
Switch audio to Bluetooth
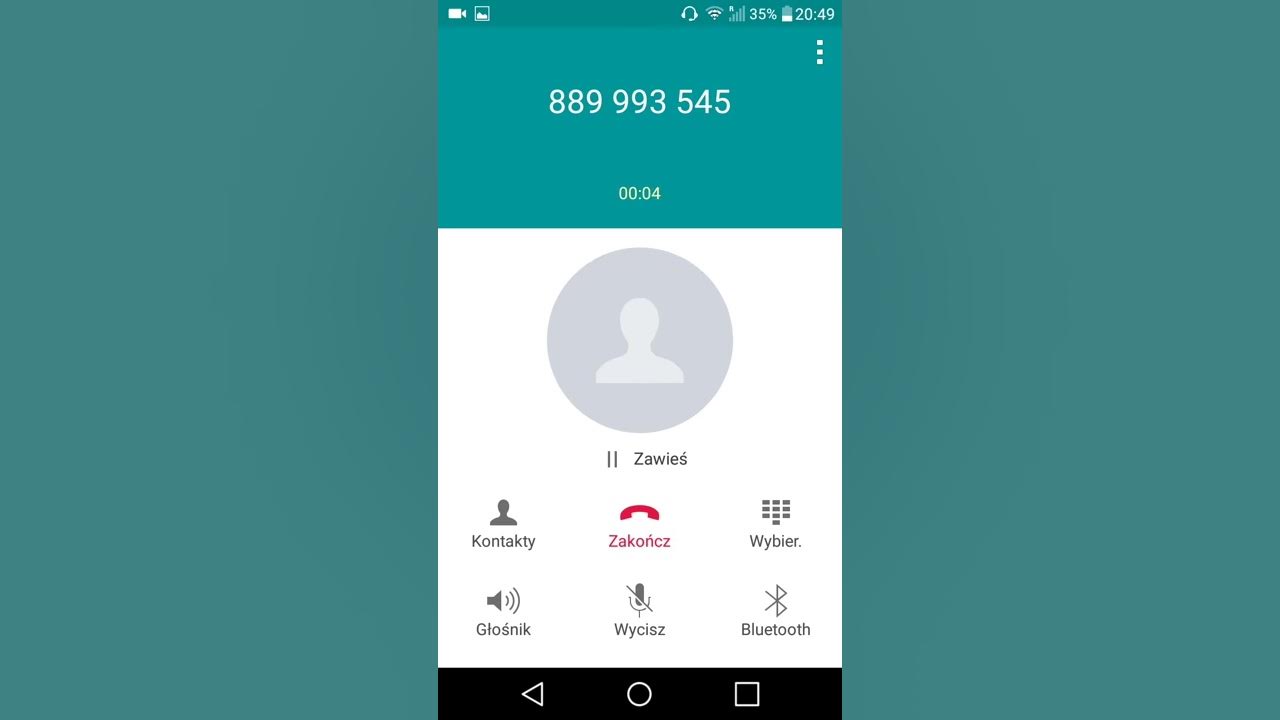point(775,612)
